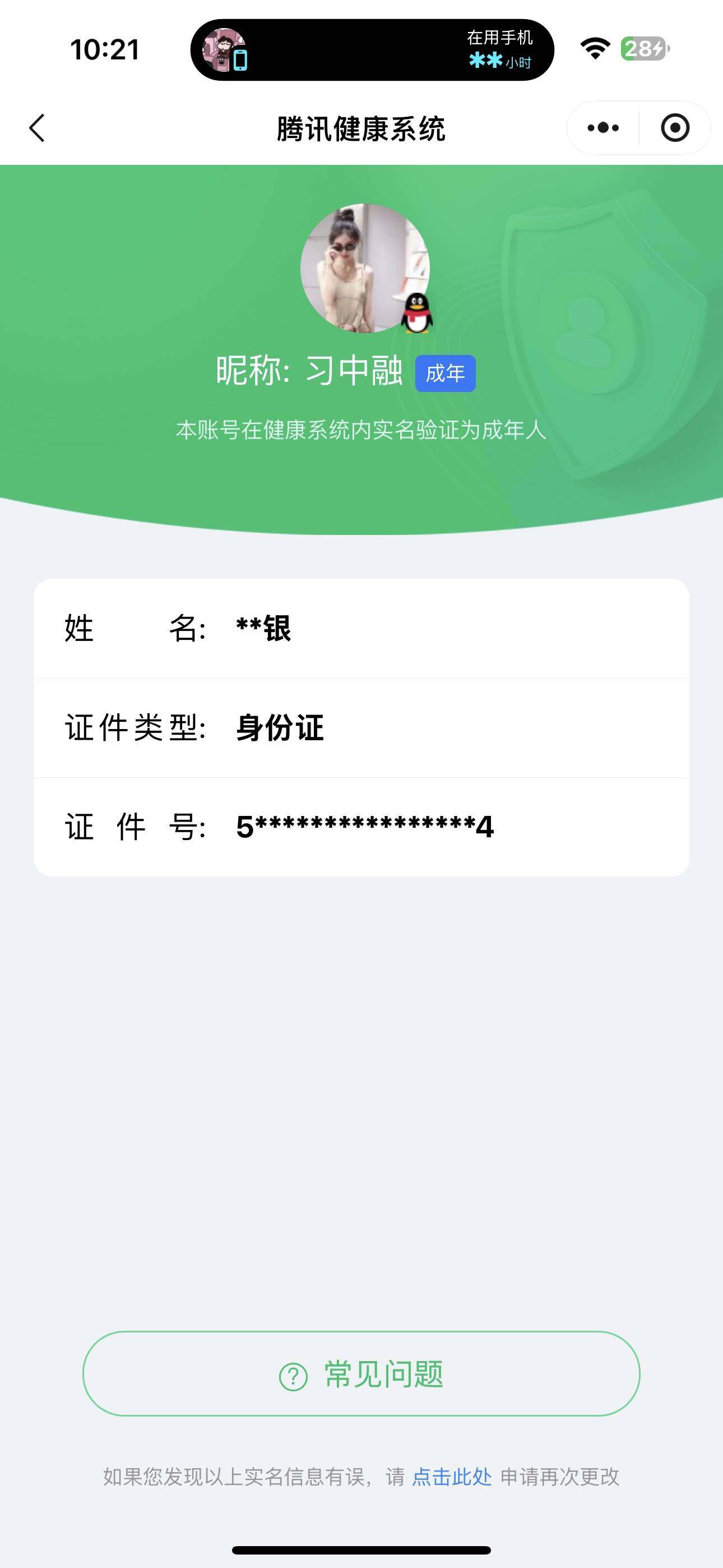723x1568 pixels.
Task: Select the QQ penguin badge on the avatar
Action: pos(416,312)
